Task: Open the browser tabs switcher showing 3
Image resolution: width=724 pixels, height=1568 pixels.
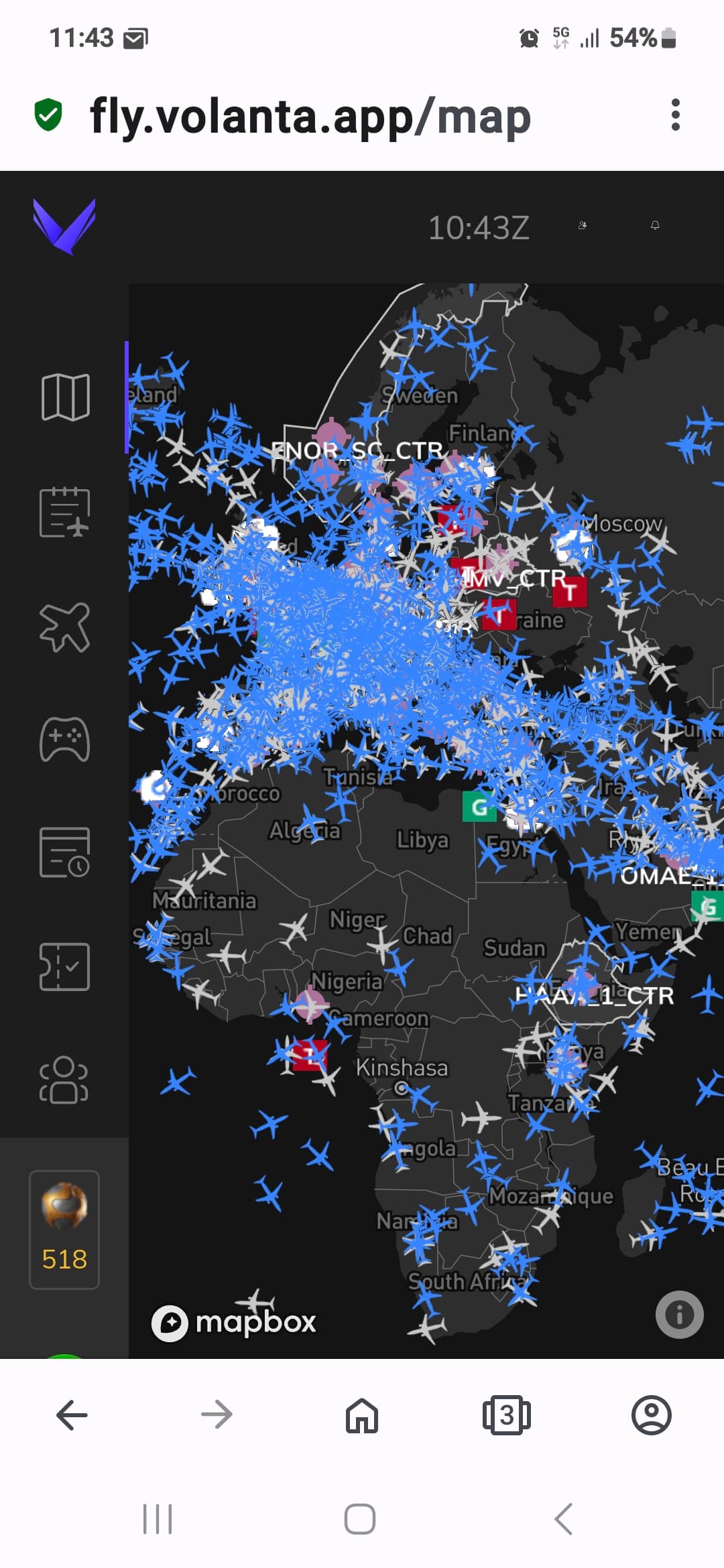Action: click(507, 1415)
